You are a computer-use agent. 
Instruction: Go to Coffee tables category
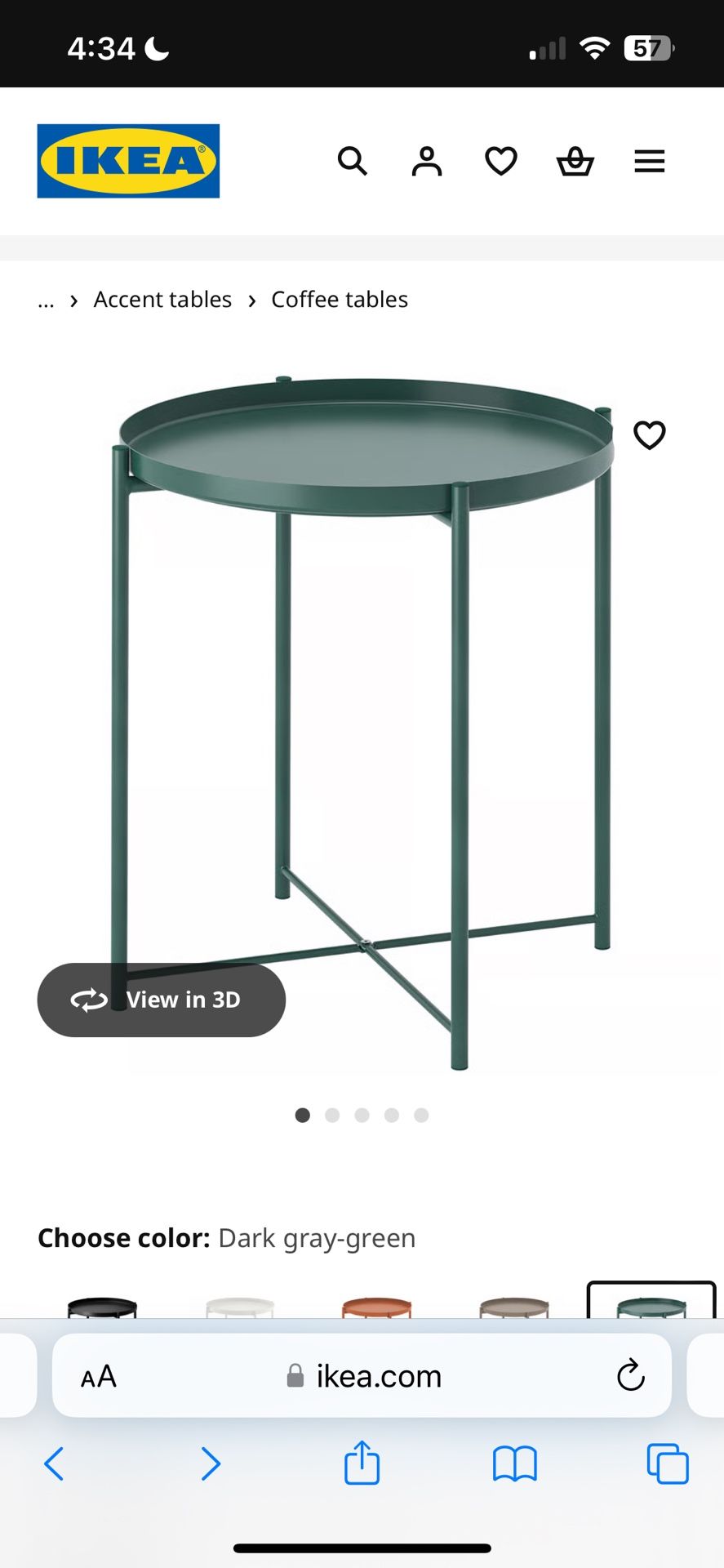point(339,299)
